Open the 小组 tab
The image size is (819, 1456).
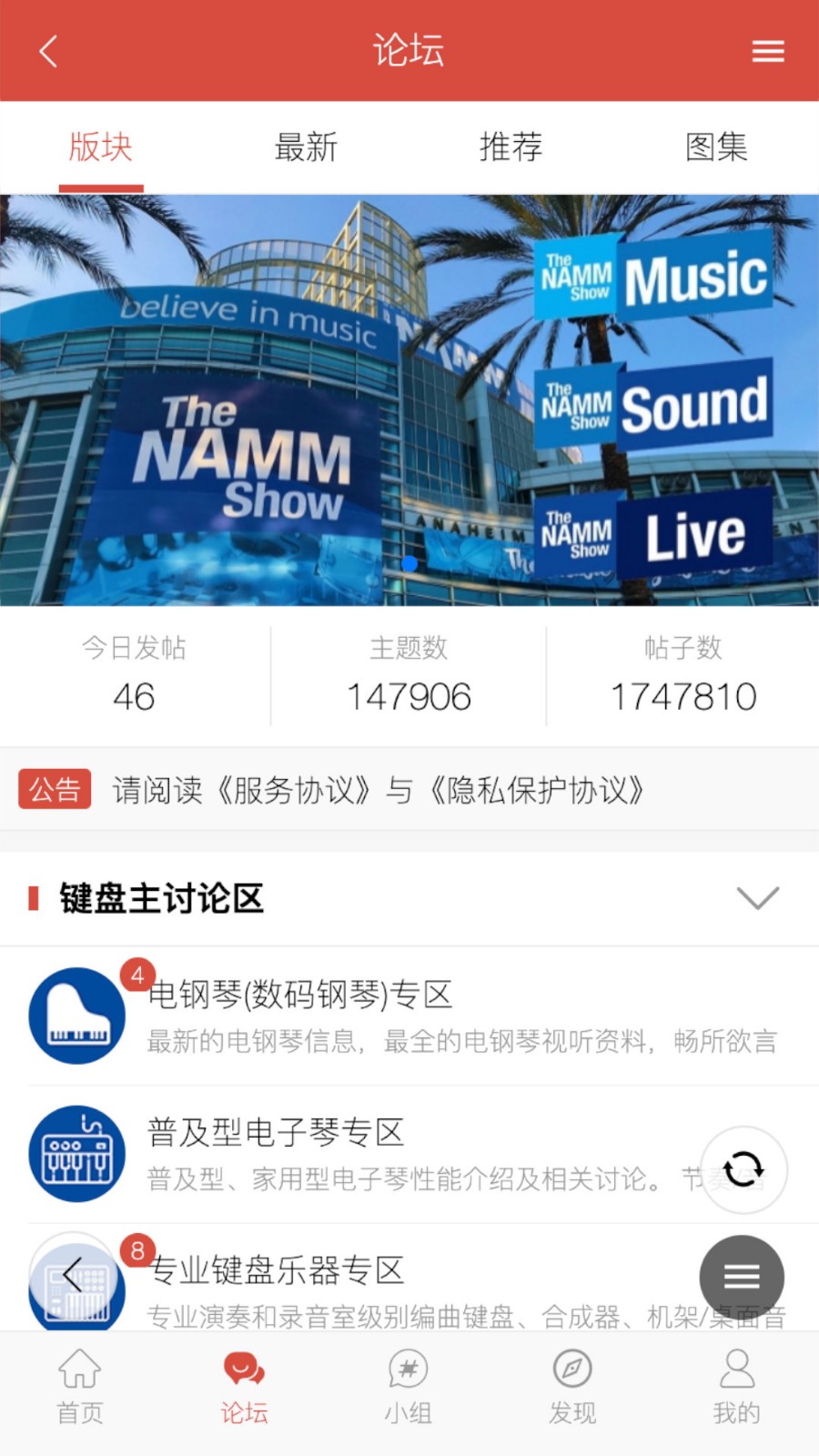(408, 1386)
